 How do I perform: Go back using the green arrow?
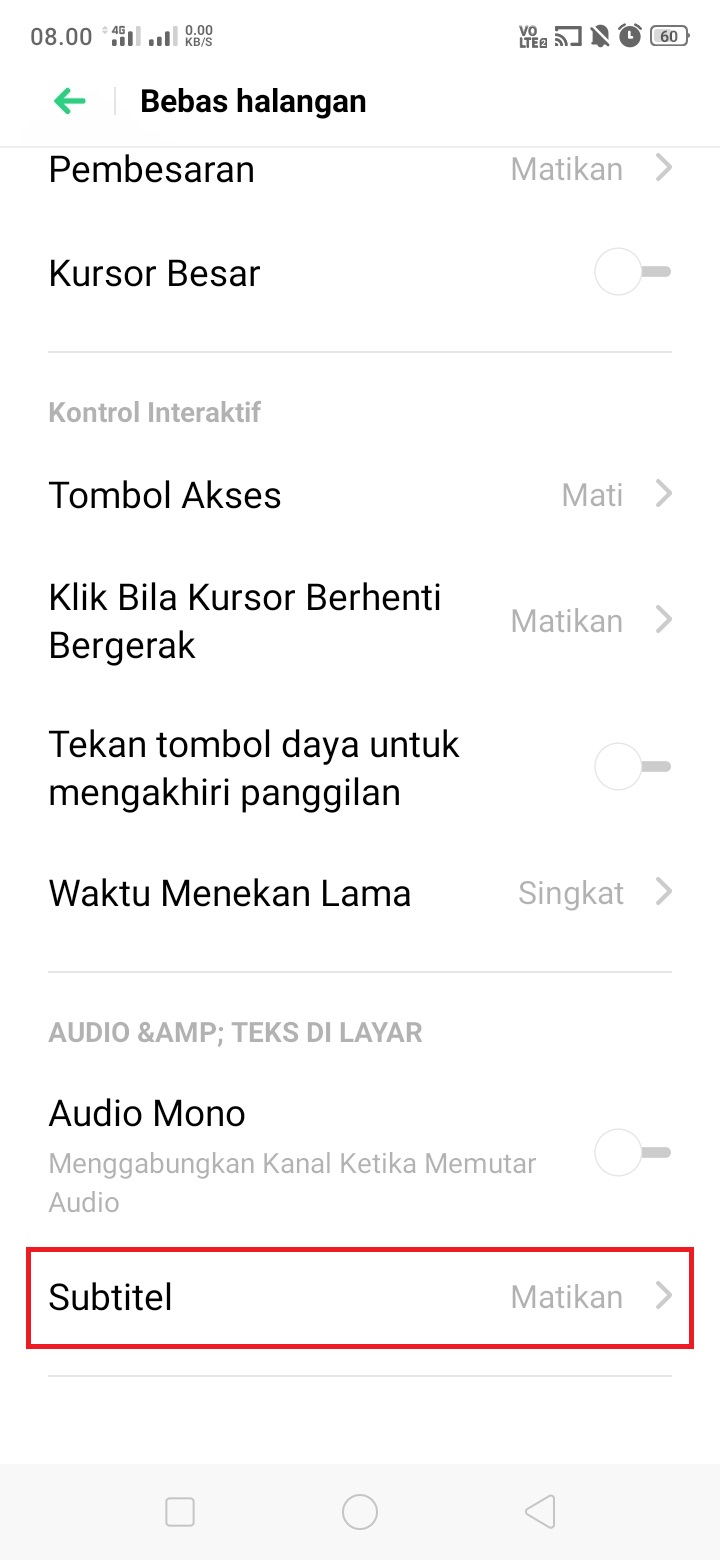coord(70,101)
